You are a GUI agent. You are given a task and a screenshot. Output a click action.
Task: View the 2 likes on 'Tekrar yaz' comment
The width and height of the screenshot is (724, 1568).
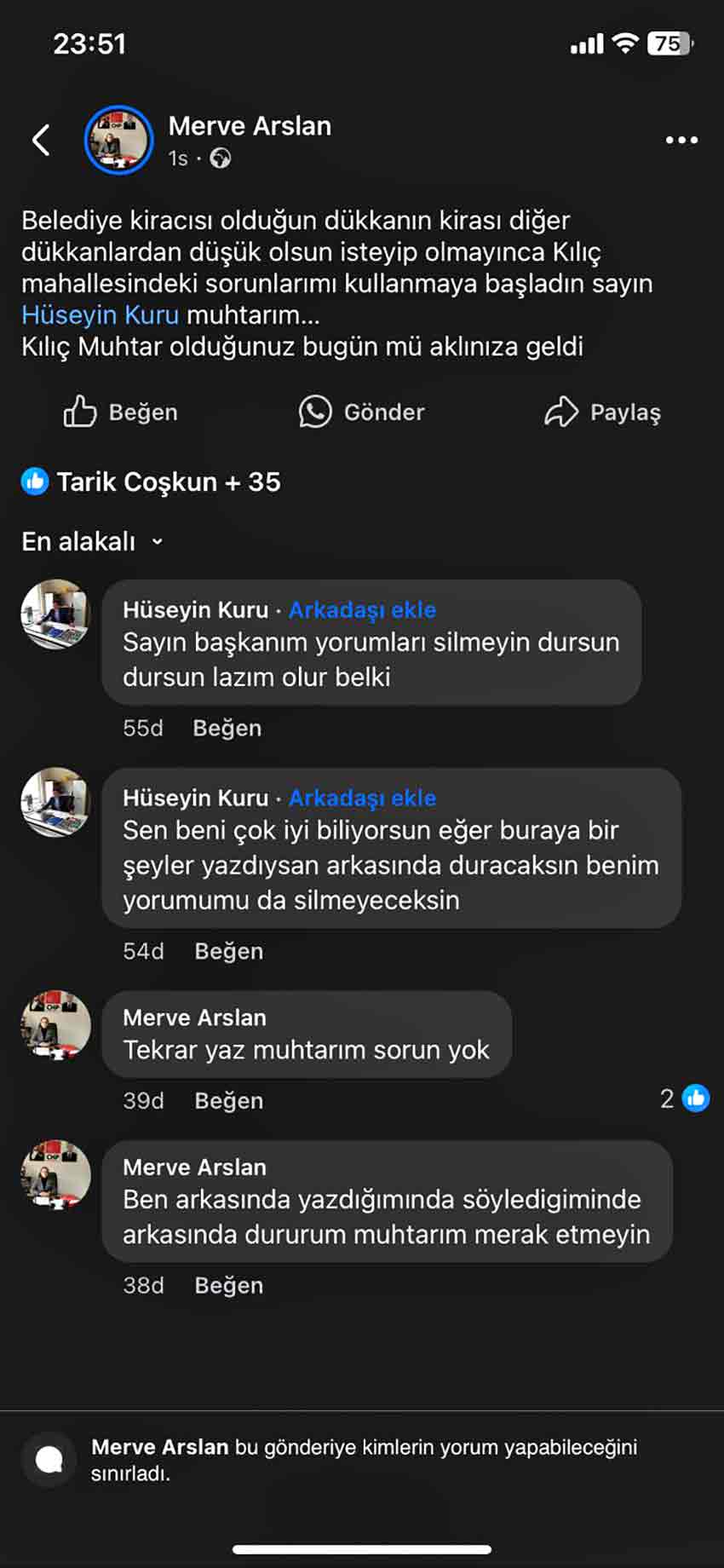click(686, 1099)
